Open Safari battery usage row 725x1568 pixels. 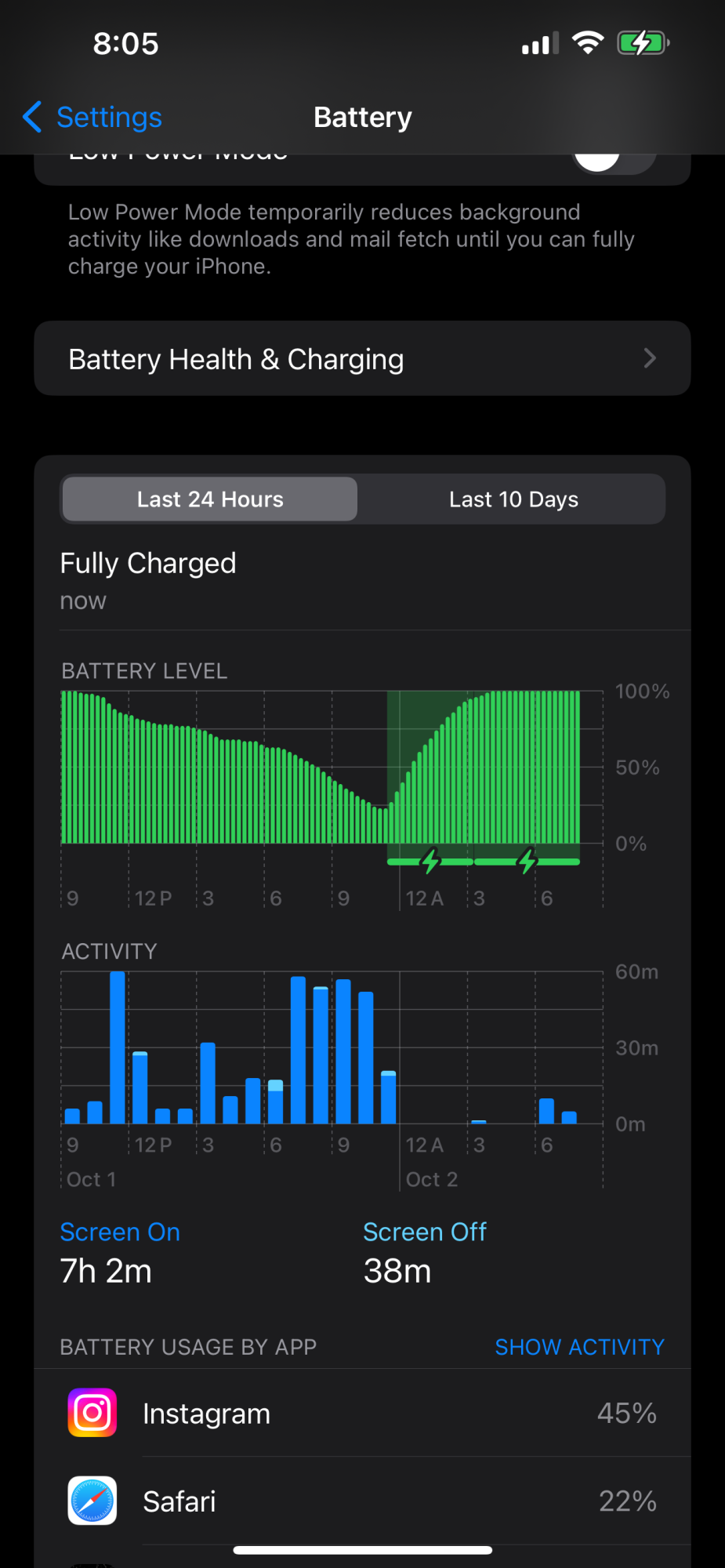click(362, 1501)
